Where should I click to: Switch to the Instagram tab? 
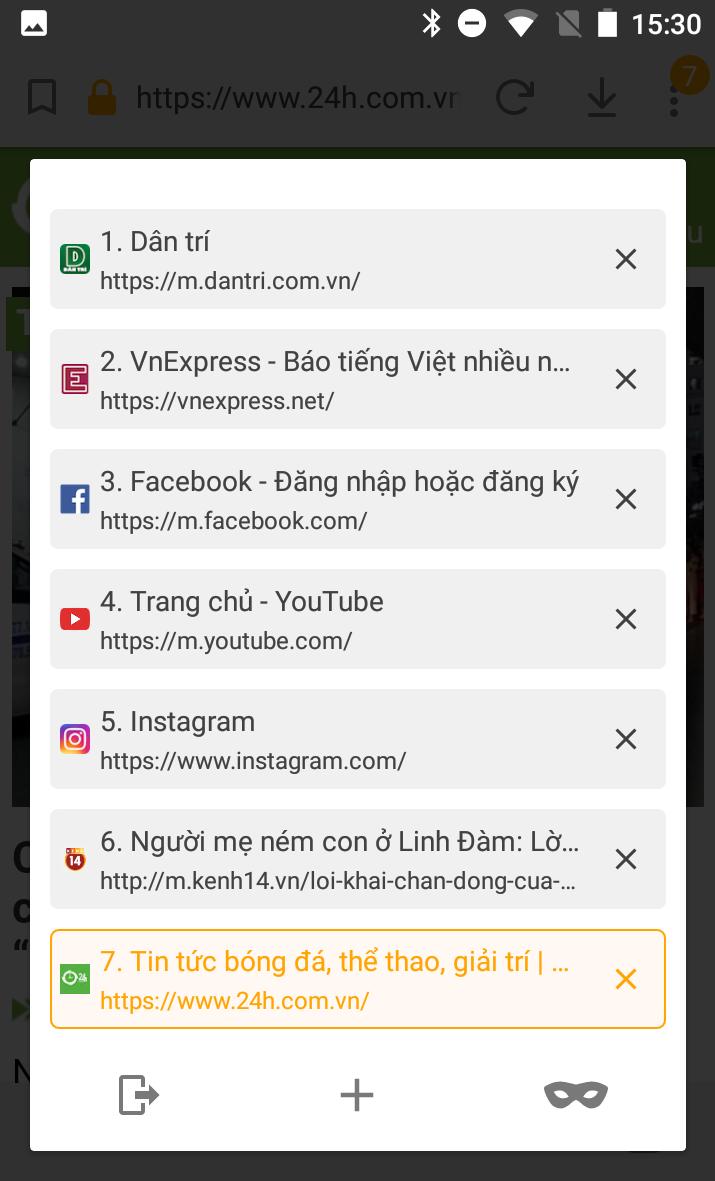330,739
